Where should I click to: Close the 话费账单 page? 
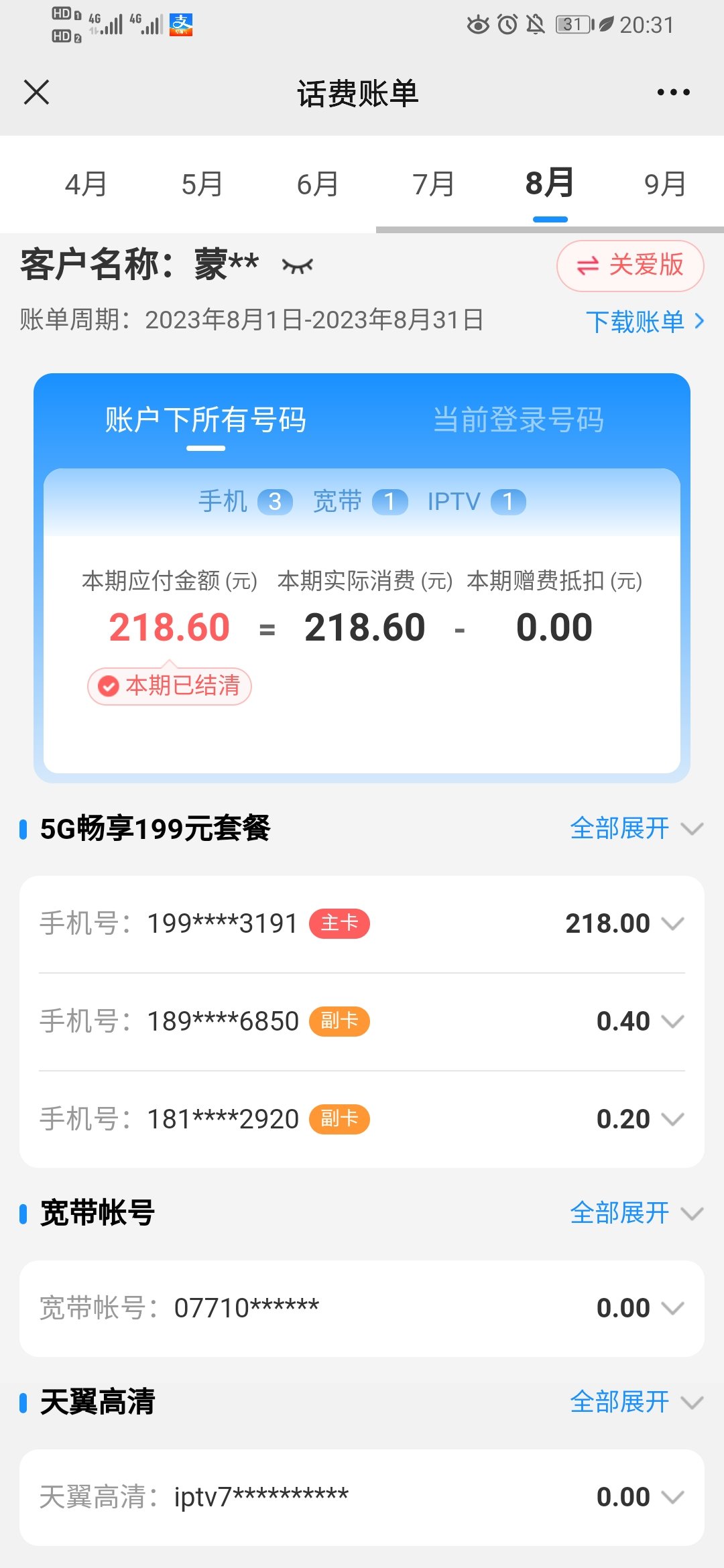tap(36, 92)
